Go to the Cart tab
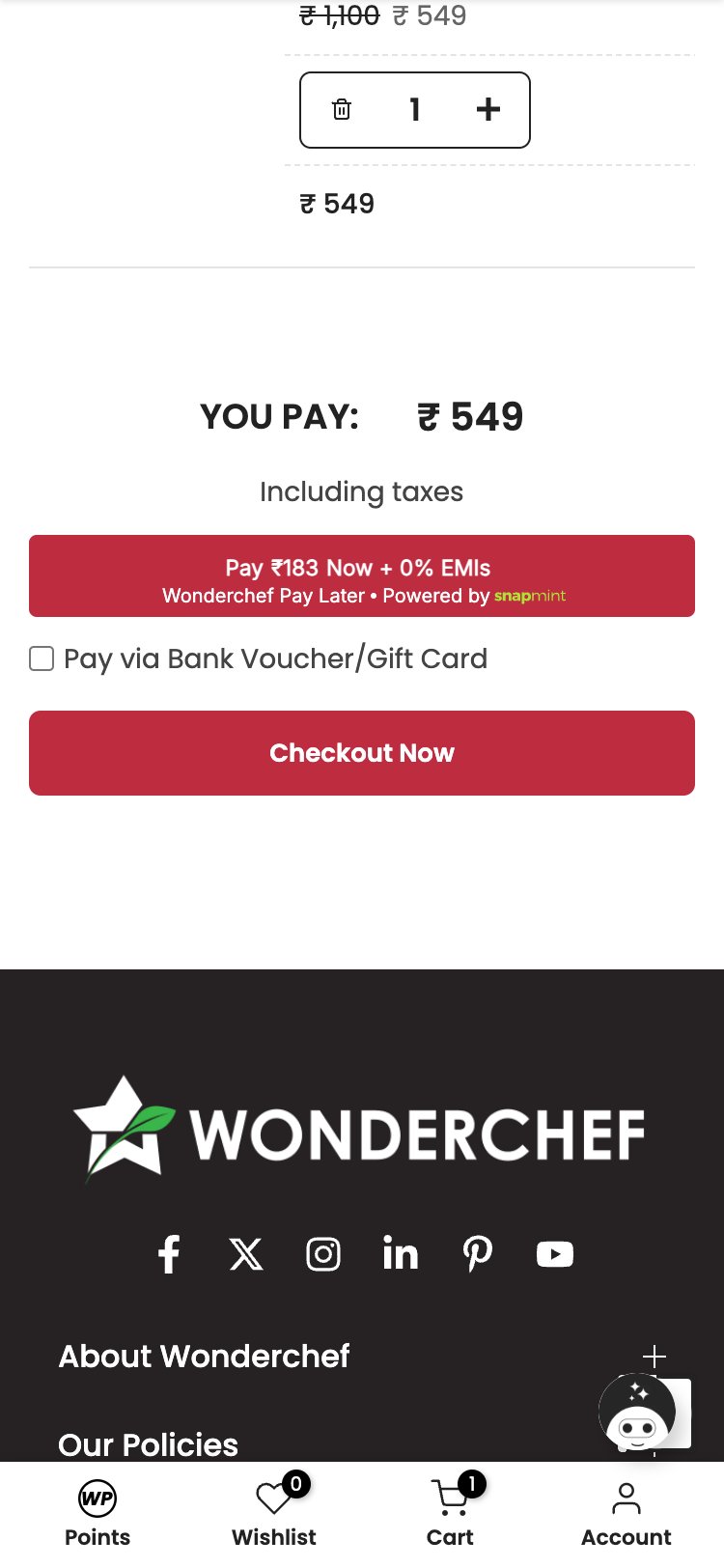 coord(451,1512)
